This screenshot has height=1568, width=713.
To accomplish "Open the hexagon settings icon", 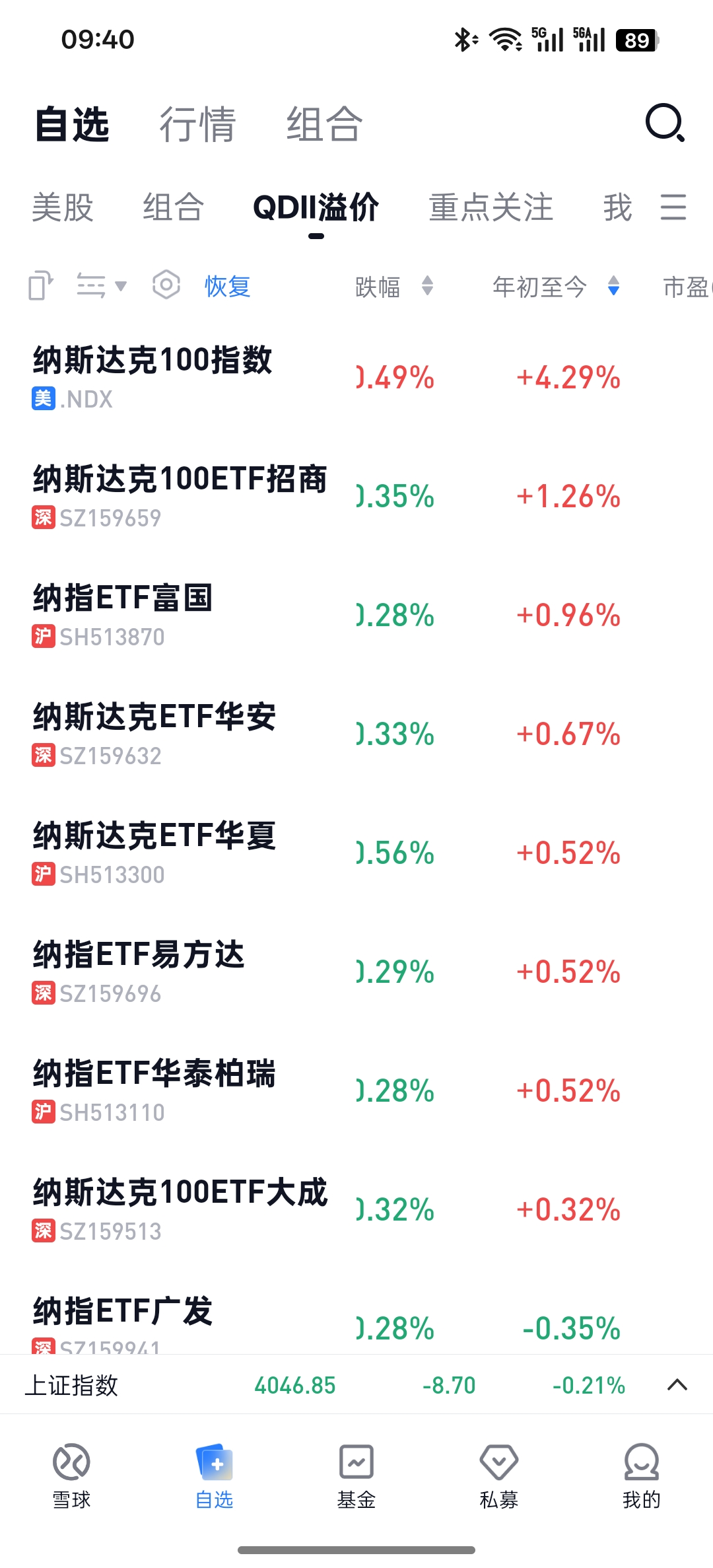I will click(166, 285).
